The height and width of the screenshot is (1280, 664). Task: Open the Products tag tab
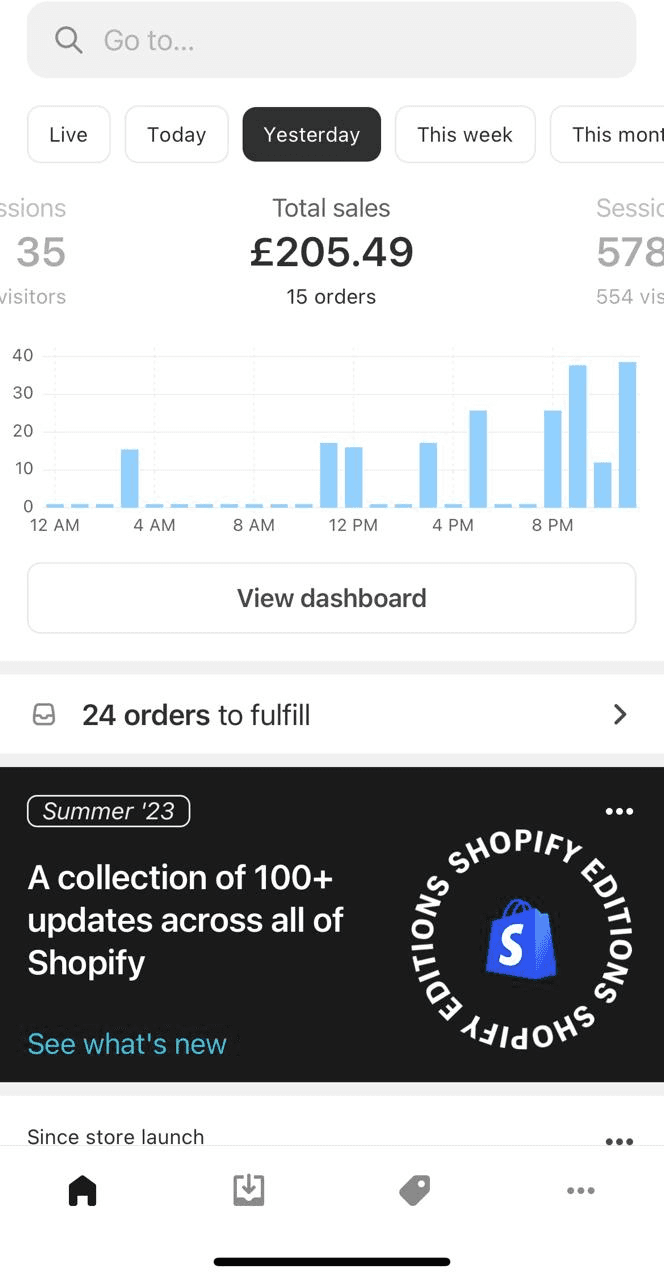[x=414, y=1190]
